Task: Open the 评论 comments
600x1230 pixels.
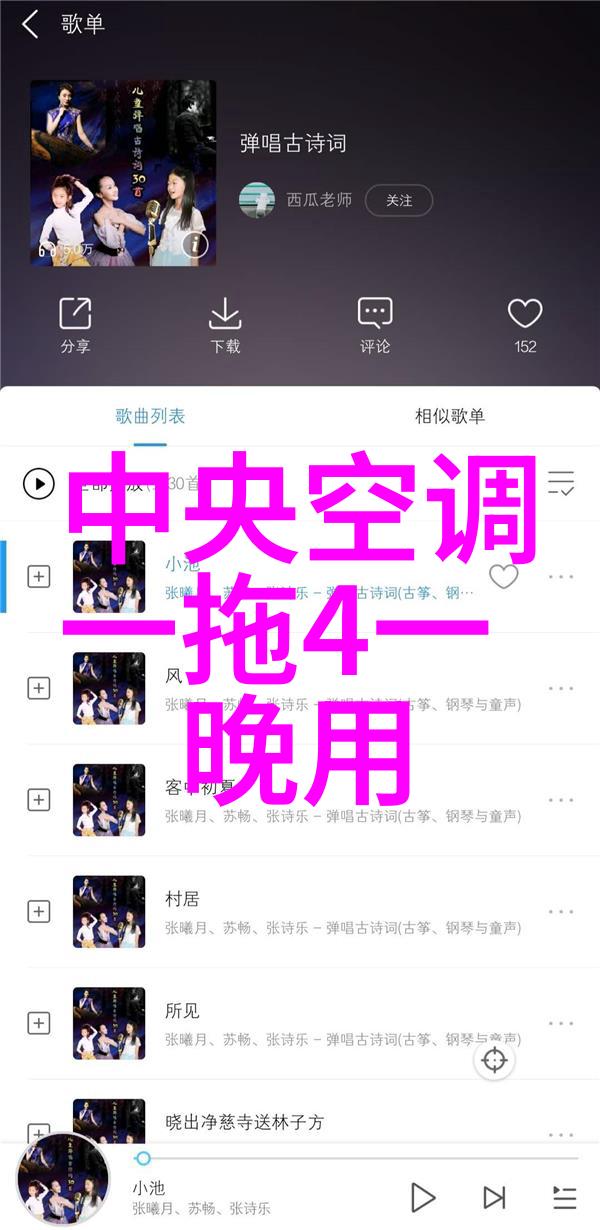Action: click(x=375, y=326)
